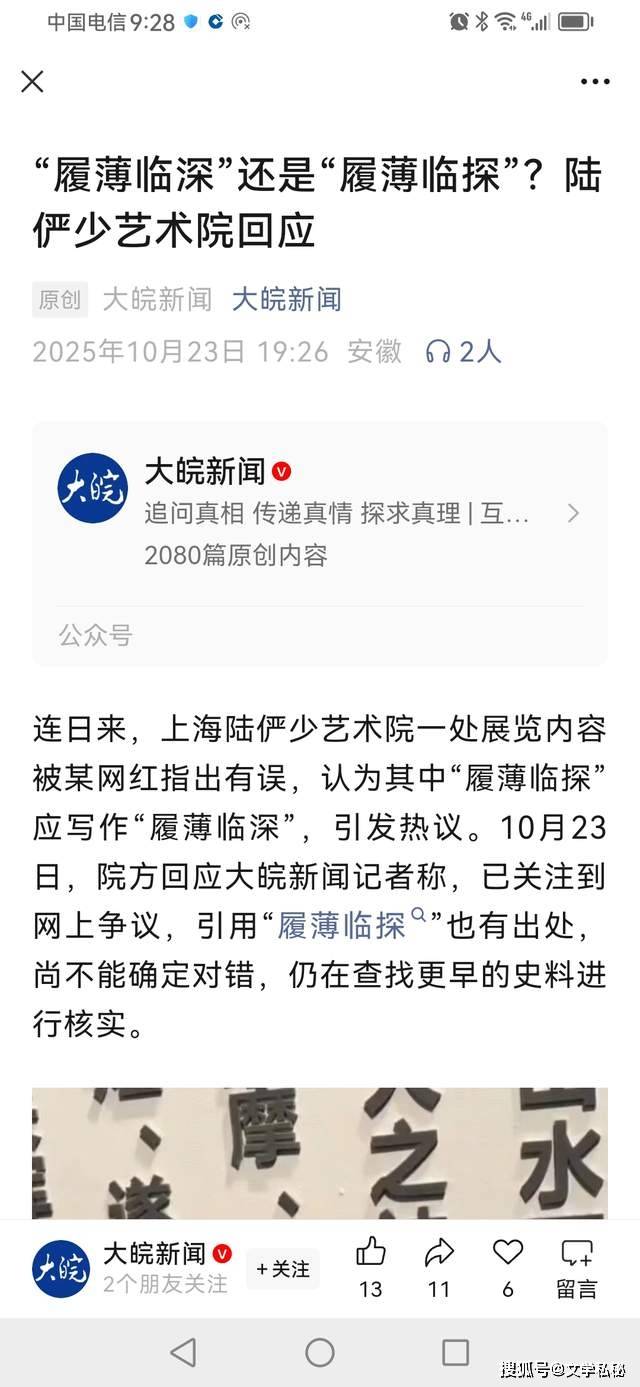Go to the system home screen

(320, 1353)
